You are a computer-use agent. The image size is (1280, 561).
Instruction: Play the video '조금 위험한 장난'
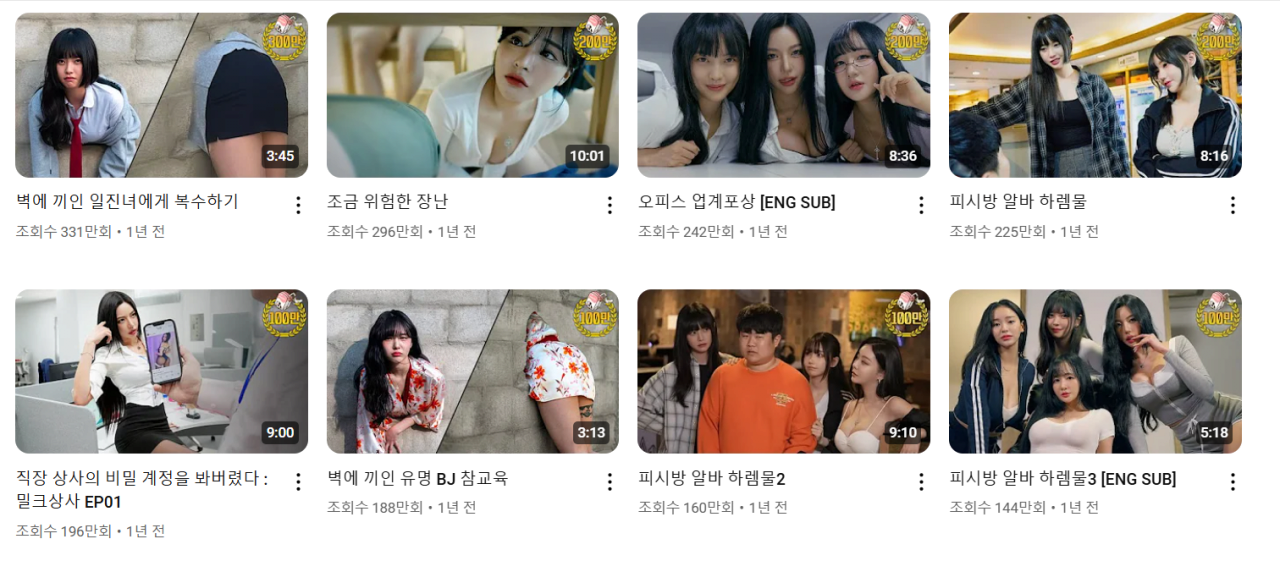click(x=472, y=95)
